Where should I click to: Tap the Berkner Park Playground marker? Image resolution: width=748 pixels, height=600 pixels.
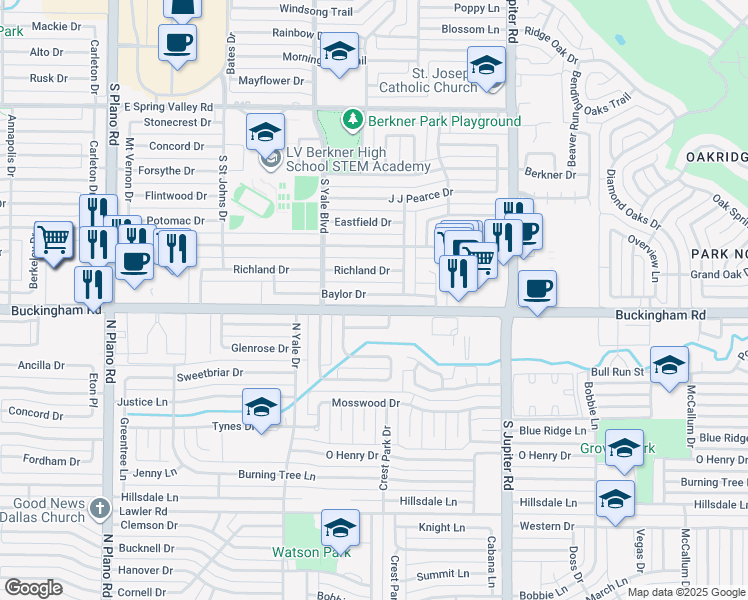point(351,121)
